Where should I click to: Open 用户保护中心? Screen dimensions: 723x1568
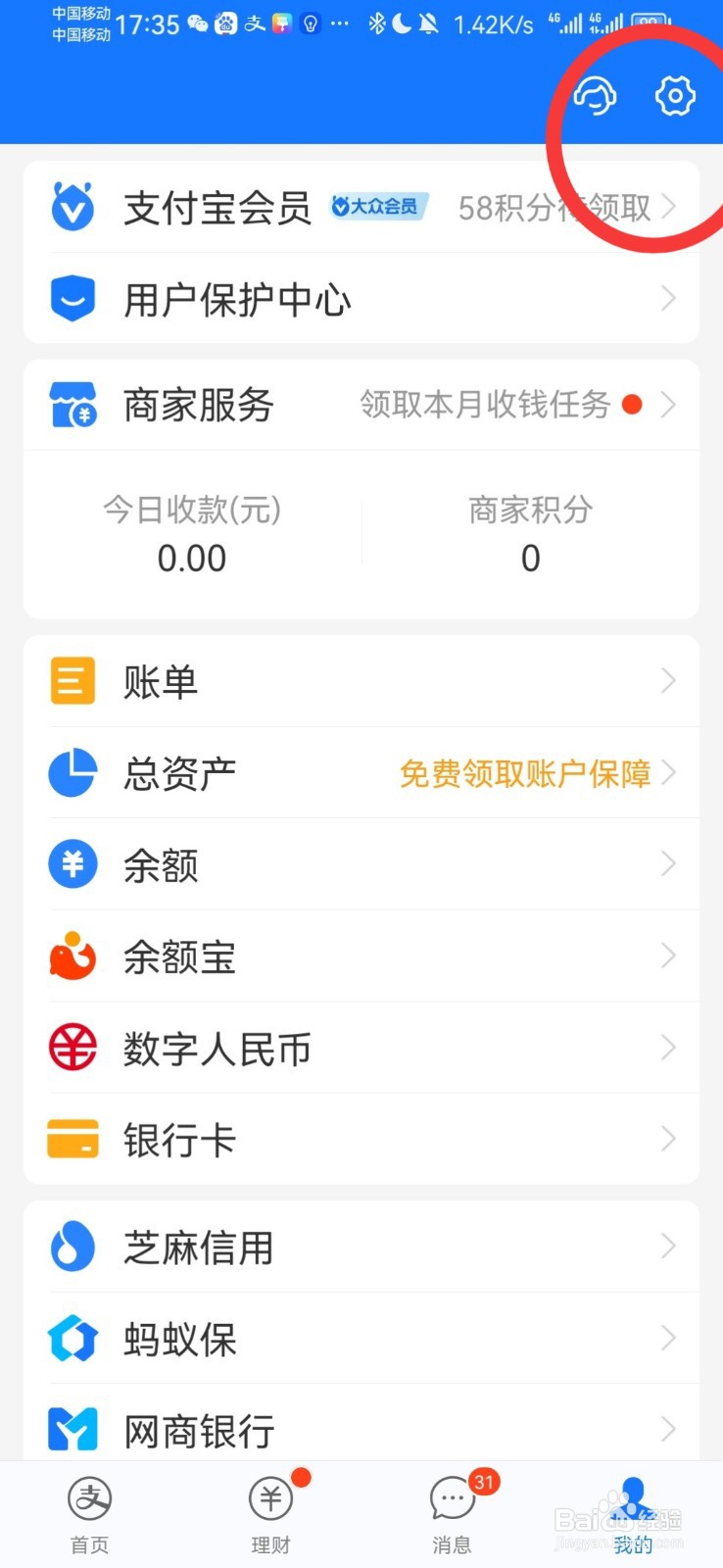click(361, 298)
